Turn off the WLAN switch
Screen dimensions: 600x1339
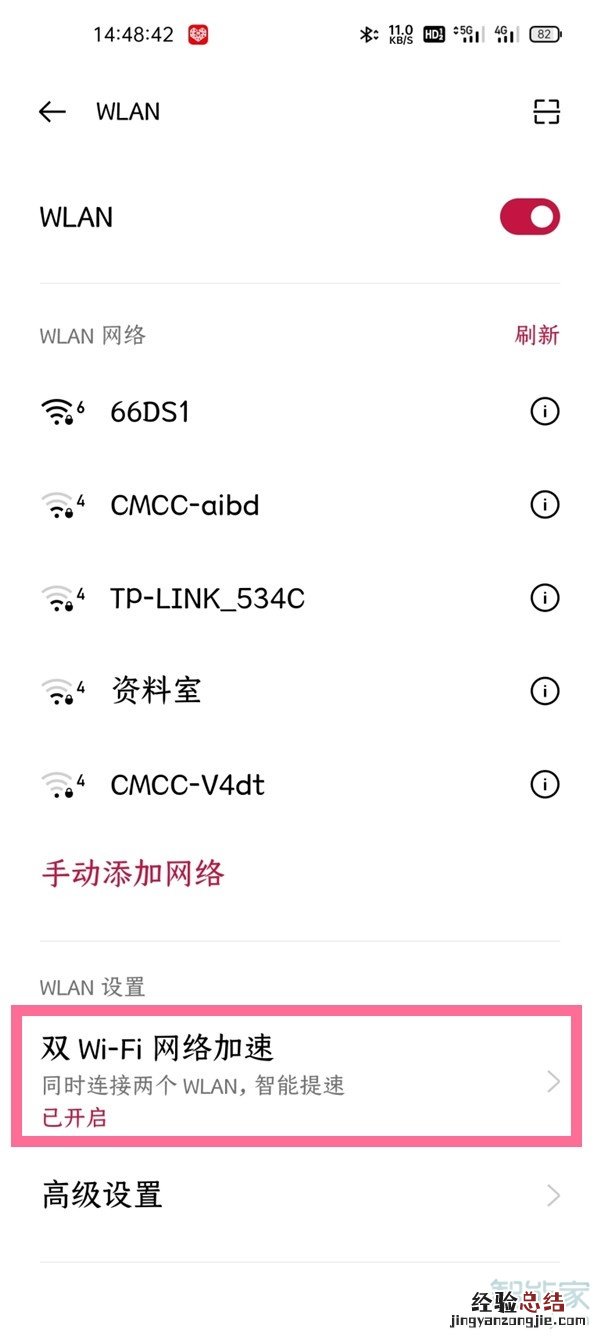pyautogui.click(x=530, y=217)
